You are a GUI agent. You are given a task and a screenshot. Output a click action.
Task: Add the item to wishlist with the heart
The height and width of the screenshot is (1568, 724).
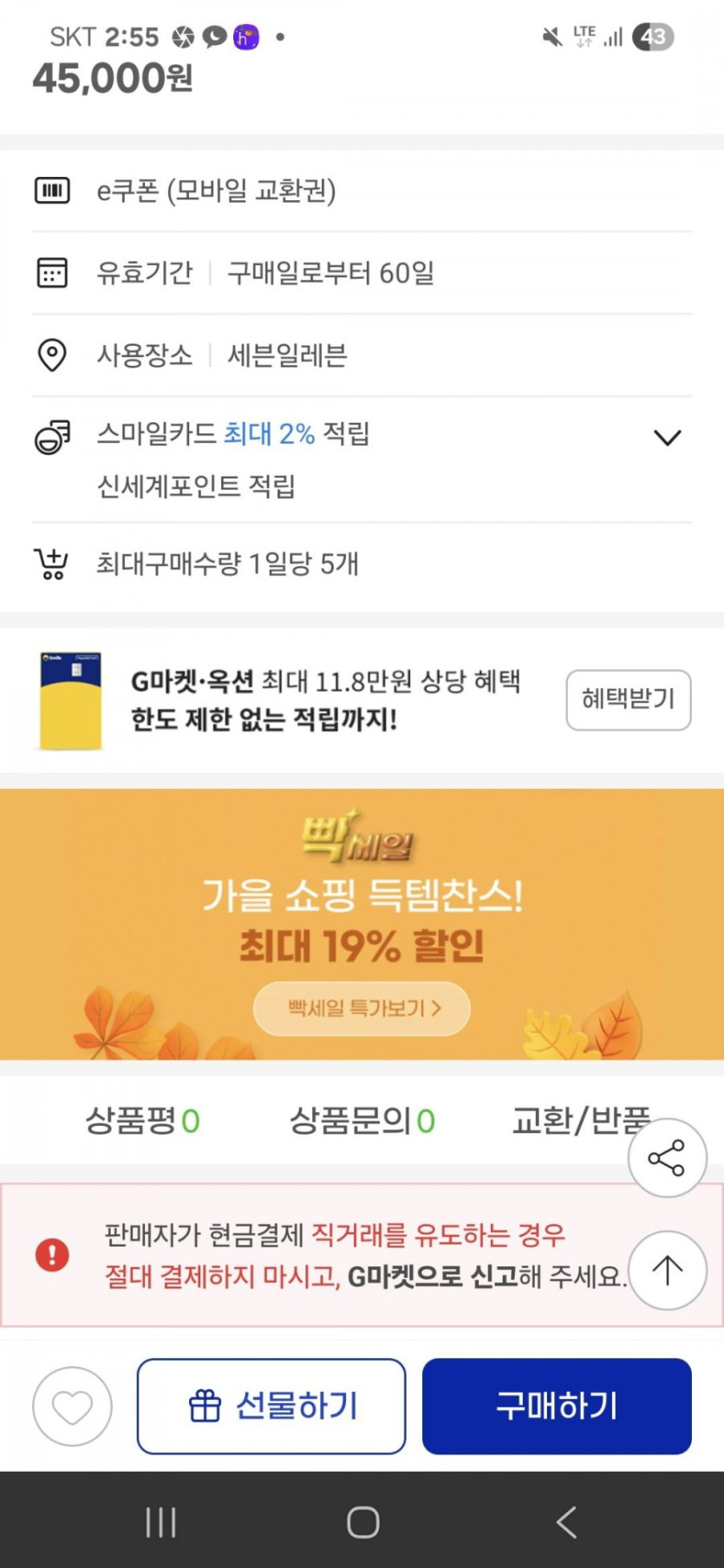(72, 1406)
